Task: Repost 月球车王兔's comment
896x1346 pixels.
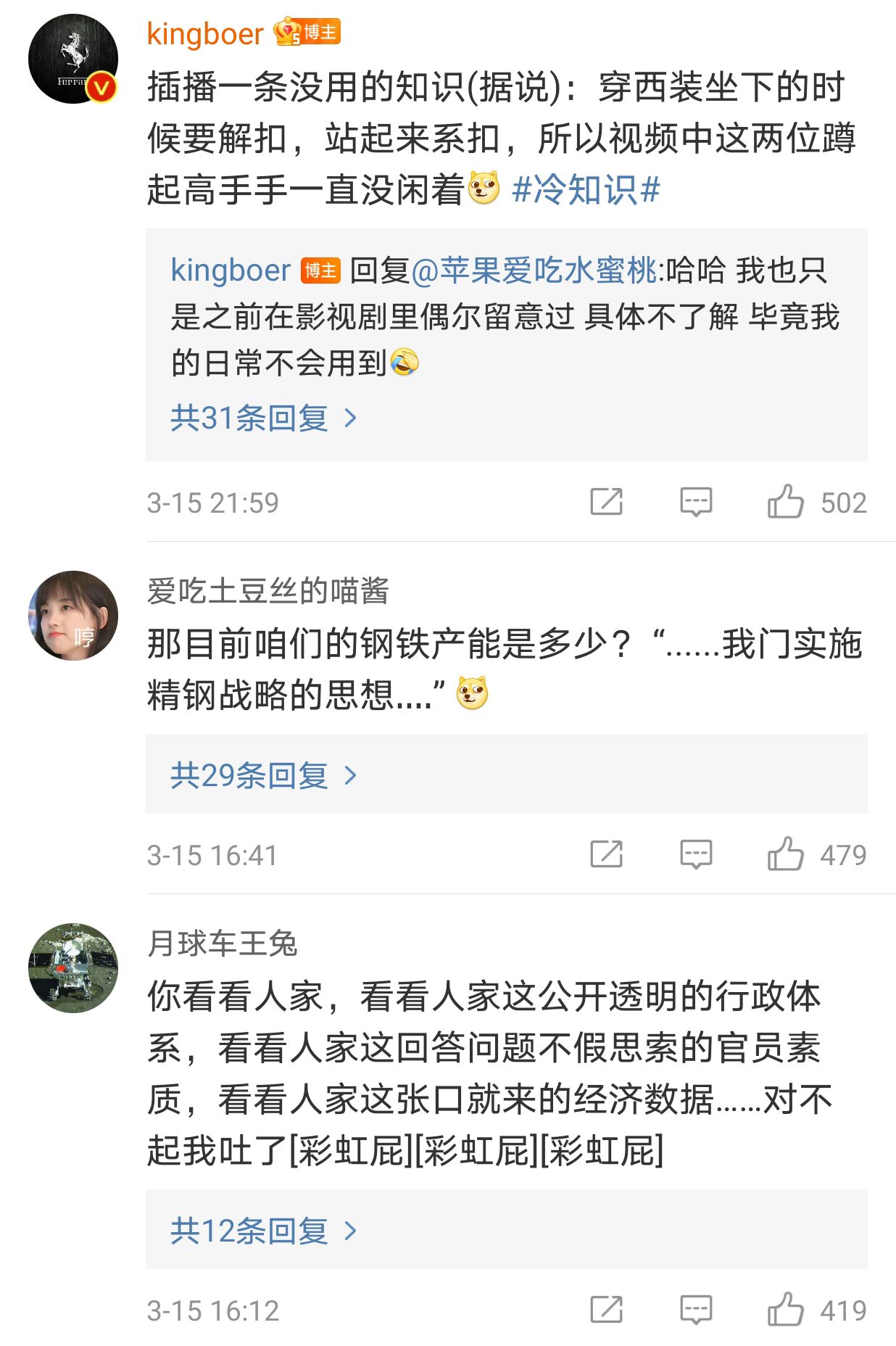Action: point(607,1310)
